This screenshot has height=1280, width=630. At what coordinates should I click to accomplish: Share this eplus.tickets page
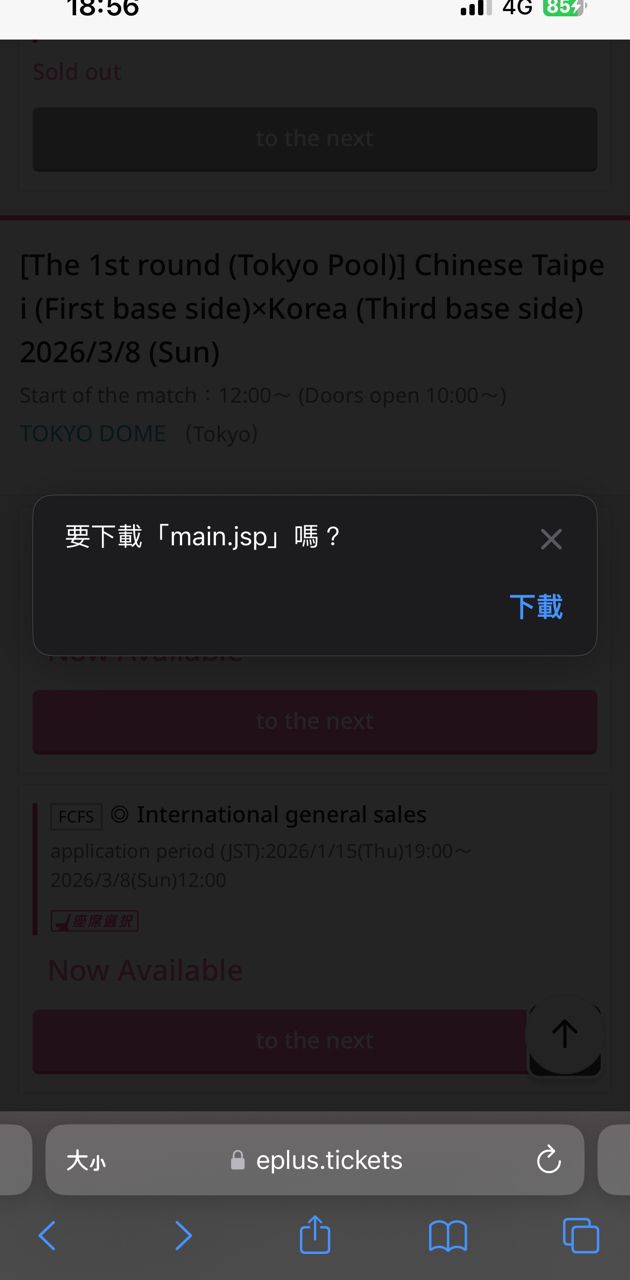315,1235
